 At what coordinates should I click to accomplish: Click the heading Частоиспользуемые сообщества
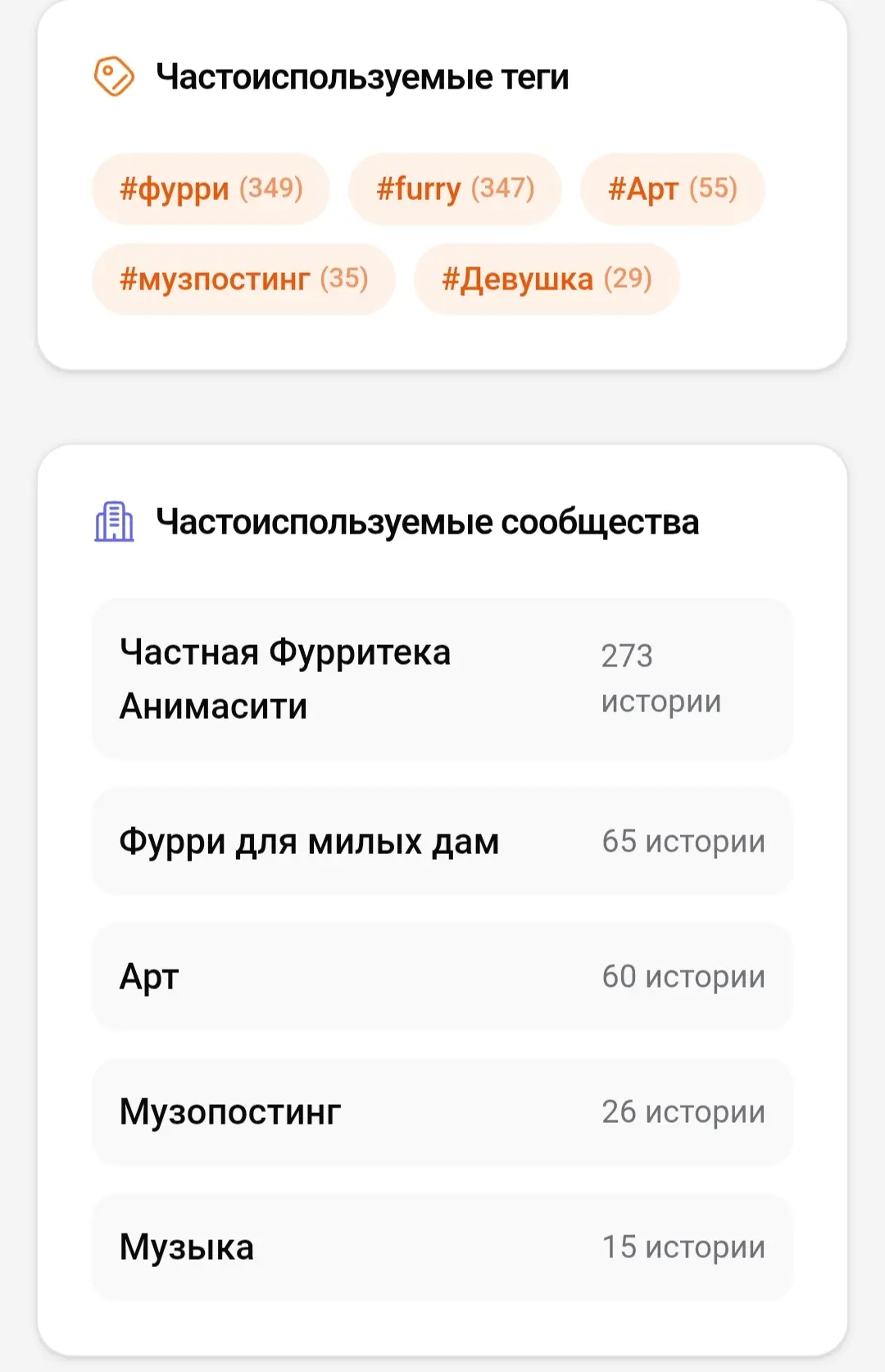click(428, 522)
